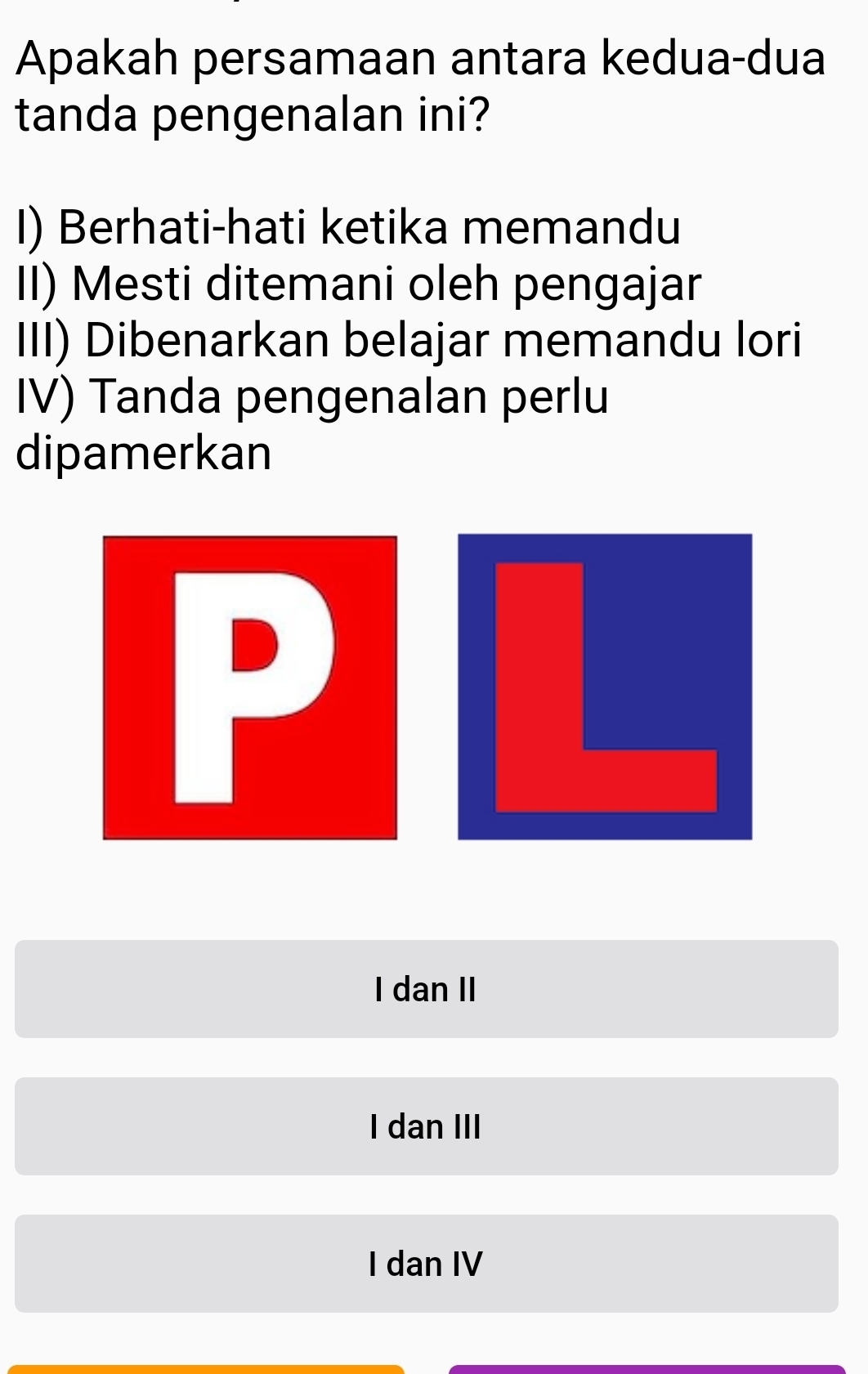Screen dimensions: 868x1374
Task: Pick 'I dan IV' as the answer
Action: point(426,1264)
